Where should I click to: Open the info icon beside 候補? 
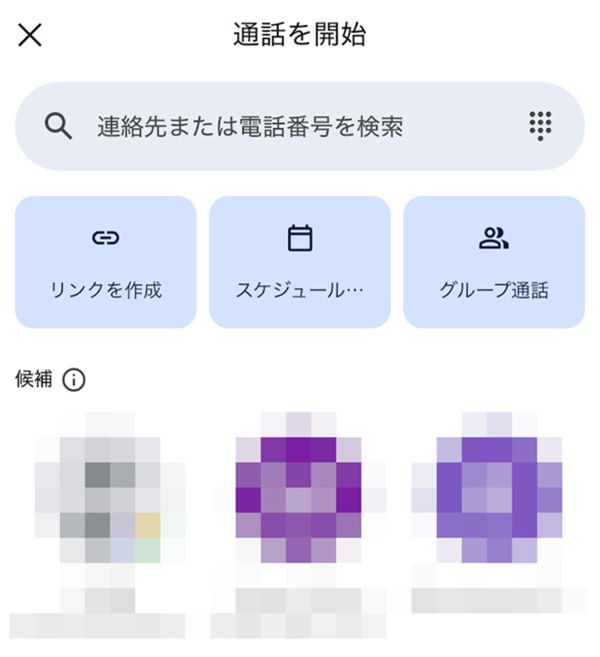tap(74, 380)
